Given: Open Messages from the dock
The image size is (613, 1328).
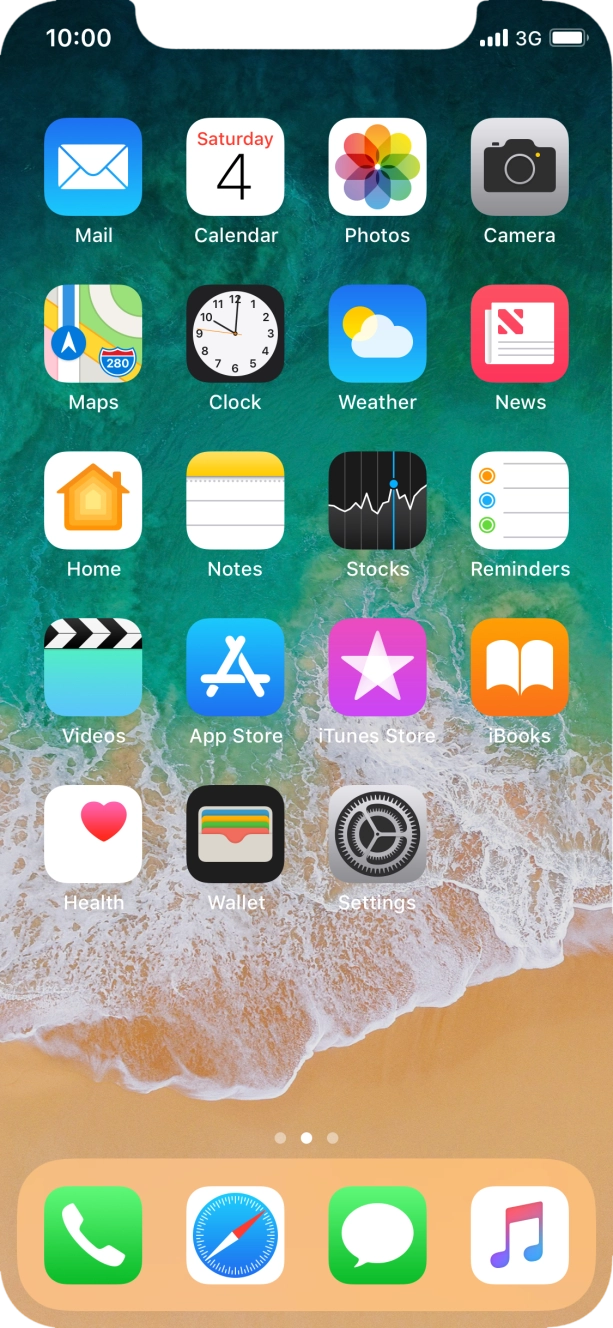Looking at the screenshot, I should [x=377, y=1235].
